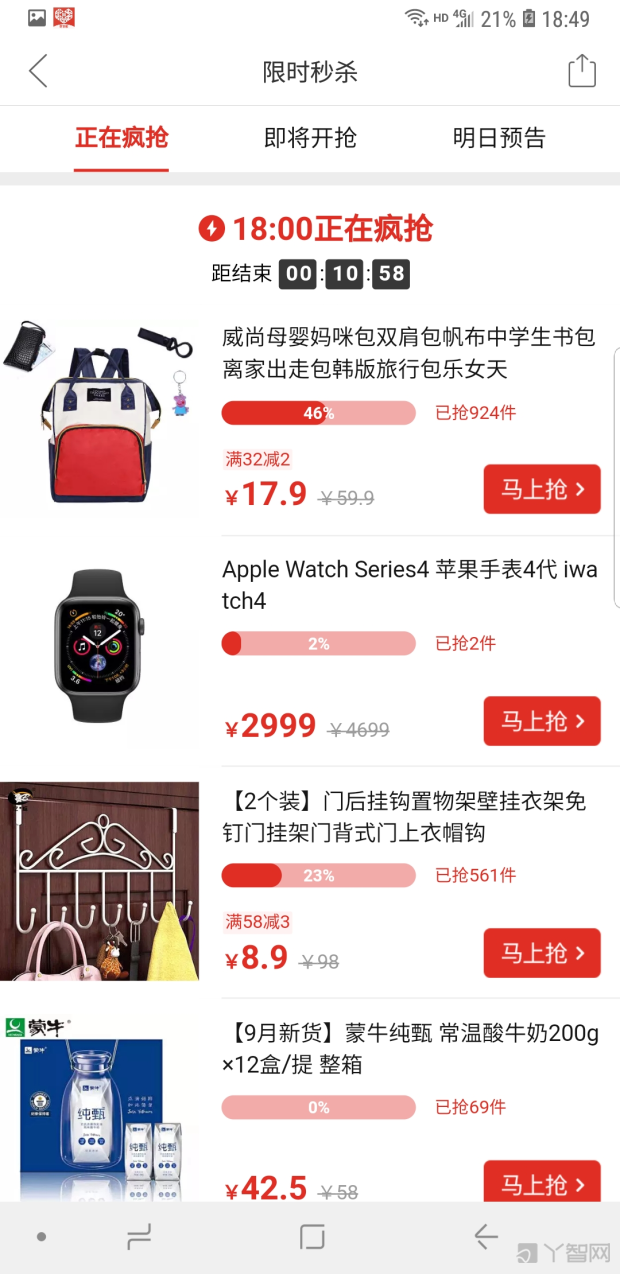The width and height of the screenshot is (620, 1274).
Task: Select the 正在疯抢 tab
Action: 121,138
